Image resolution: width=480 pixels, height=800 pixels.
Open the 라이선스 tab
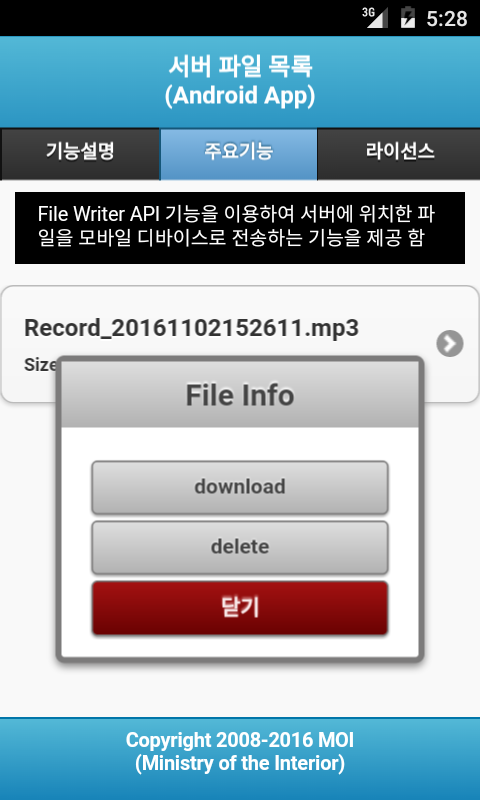pos(399,154)
